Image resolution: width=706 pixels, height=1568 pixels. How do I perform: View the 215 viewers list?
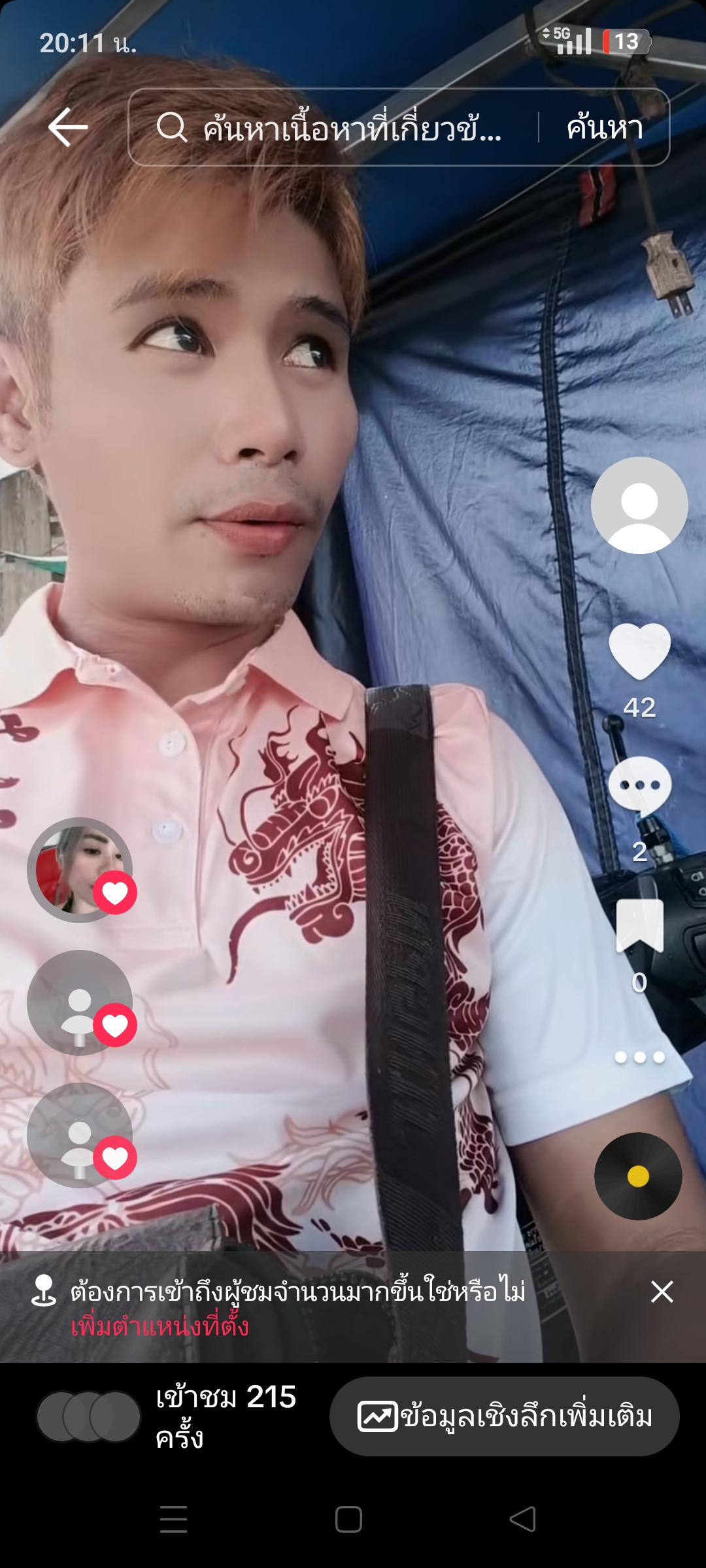[x=167, y=1416]
